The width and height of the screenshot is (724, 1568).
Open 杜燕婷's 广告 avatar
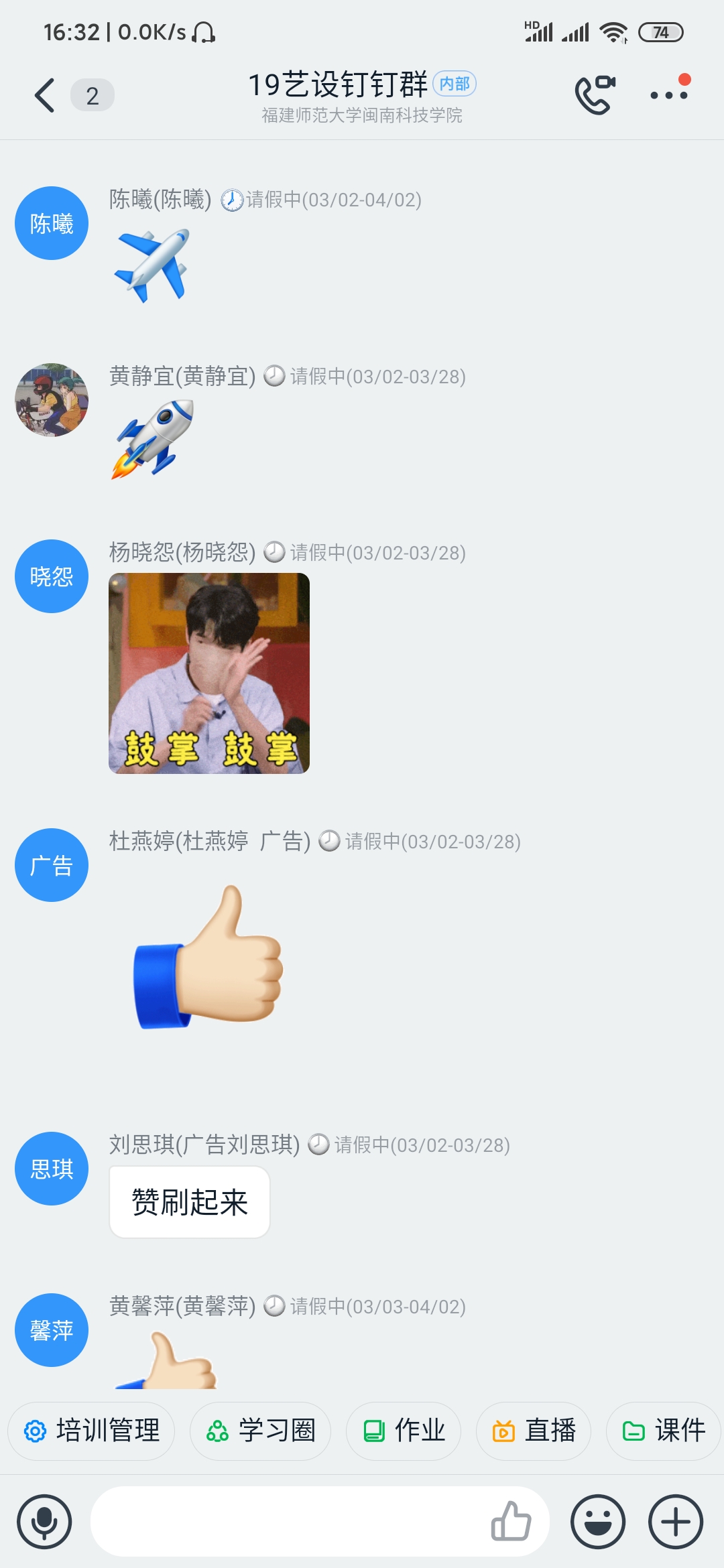coord(52,865)
